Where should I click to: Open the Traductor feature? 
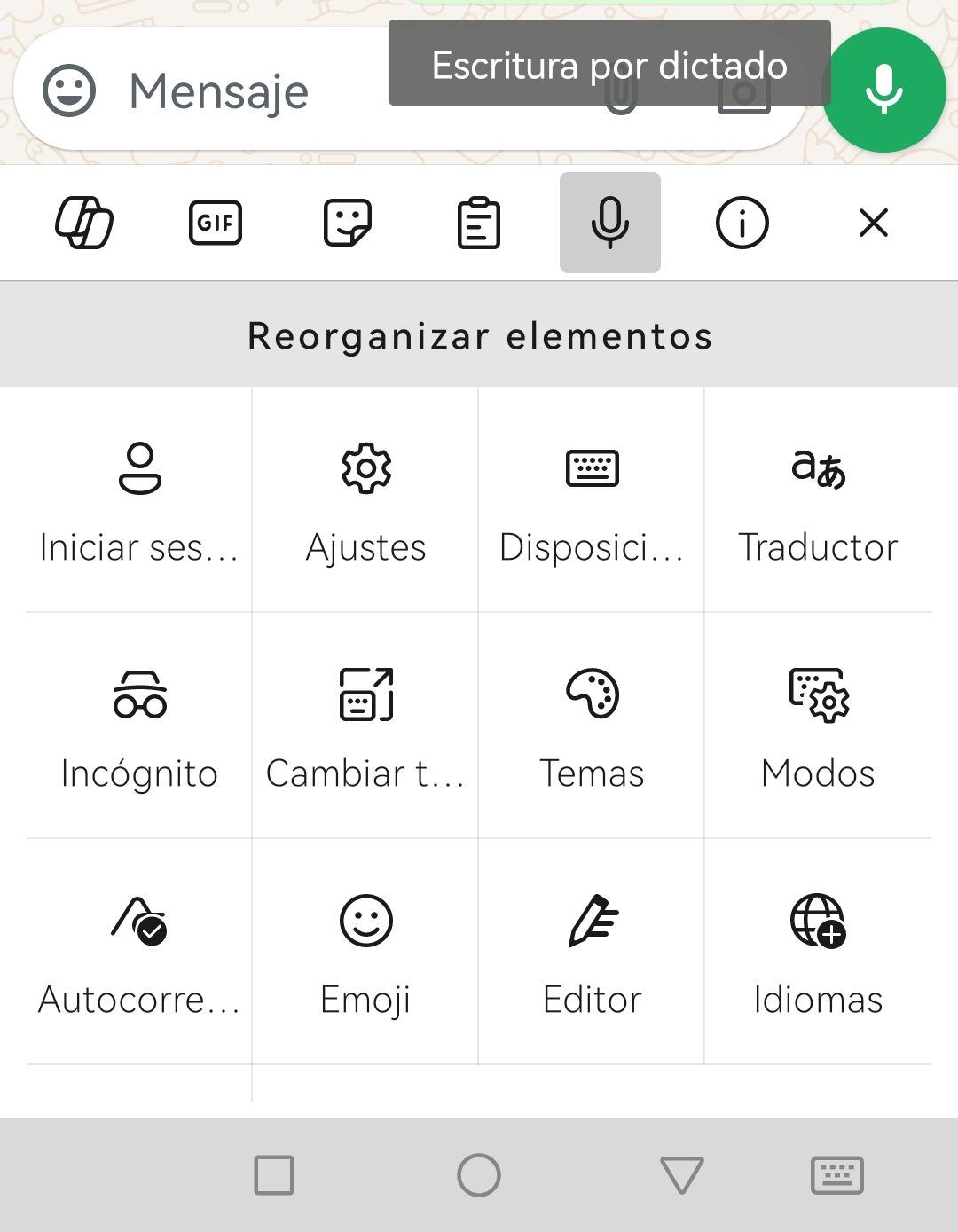817,499
